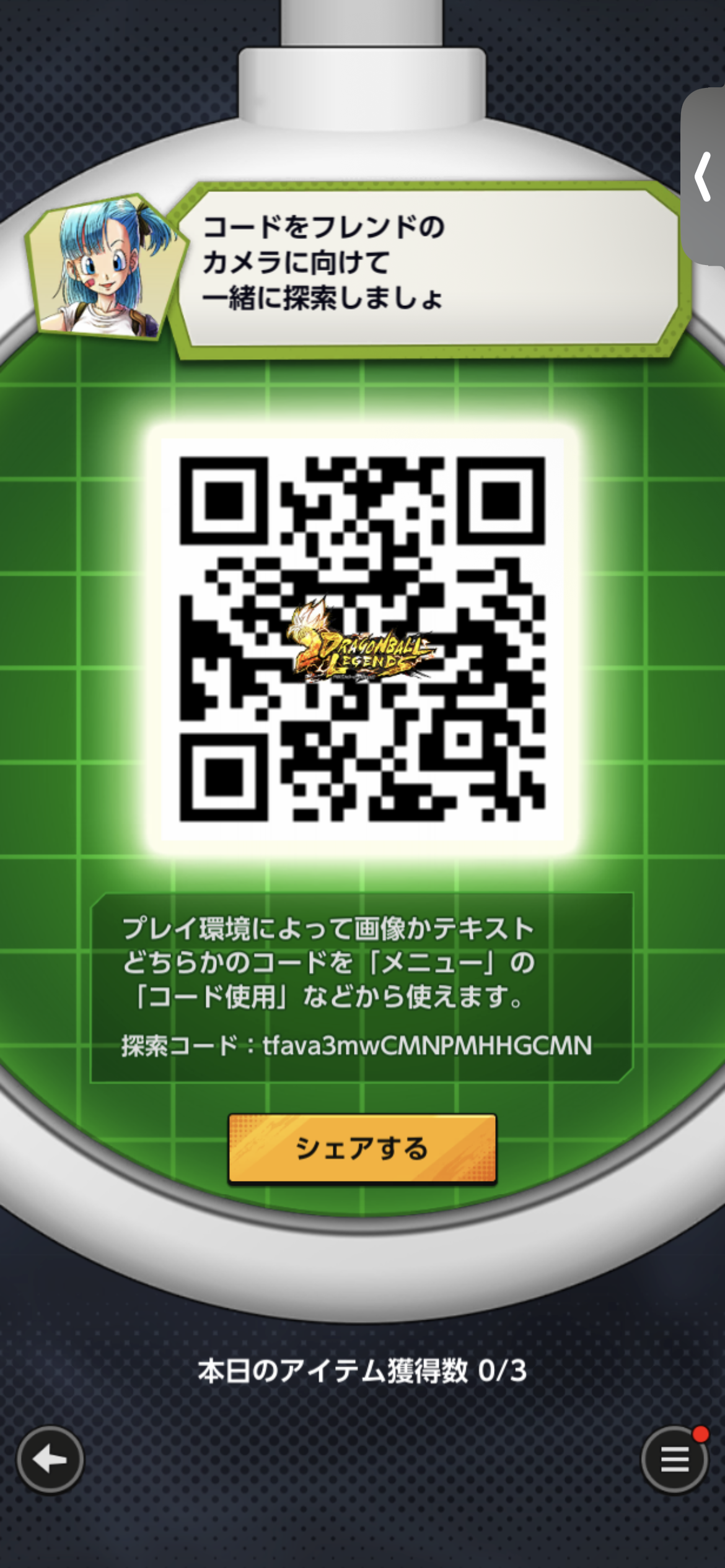Tap the シェアする share button
725x1568 pixels.
point(362,1149)
